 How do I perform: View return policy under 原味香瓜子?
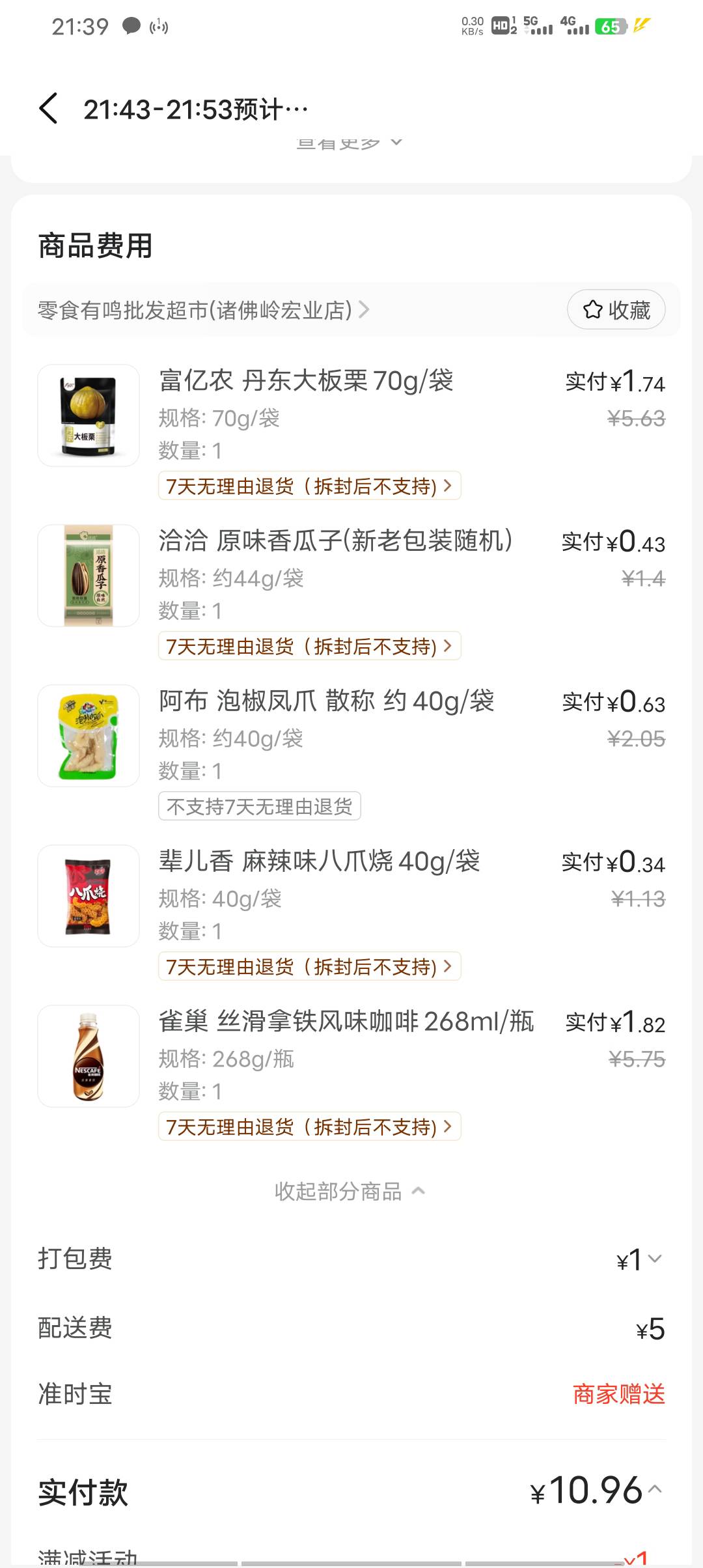click(x=309, y=646)
